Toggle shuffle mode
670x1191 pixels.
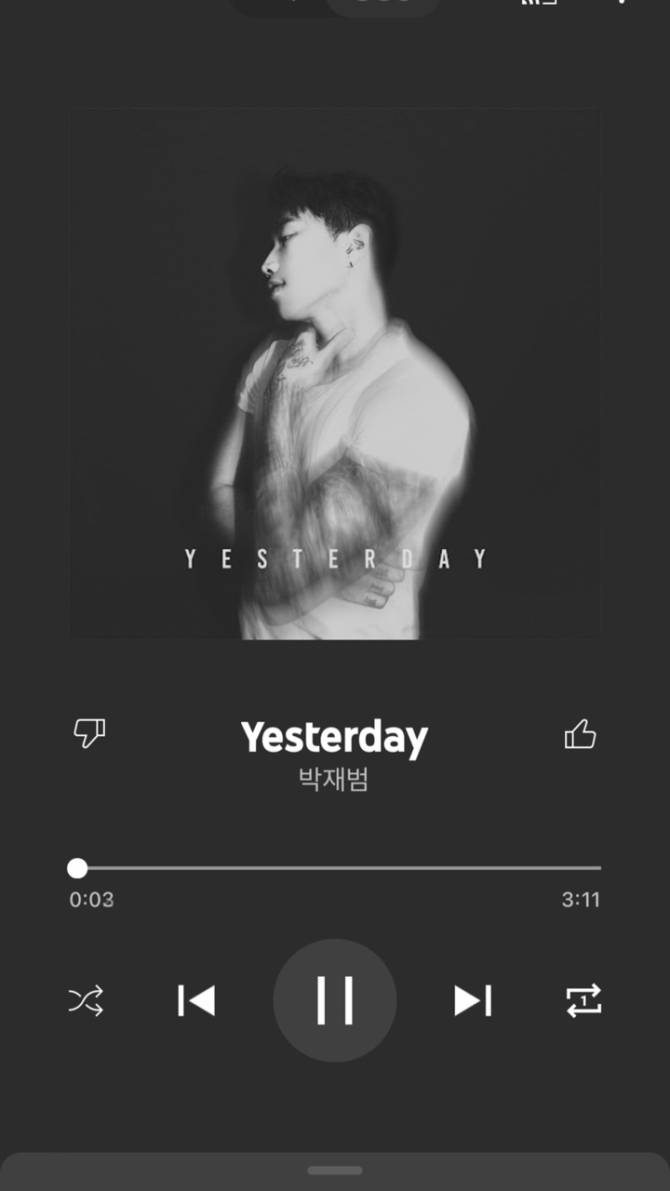86,1000
